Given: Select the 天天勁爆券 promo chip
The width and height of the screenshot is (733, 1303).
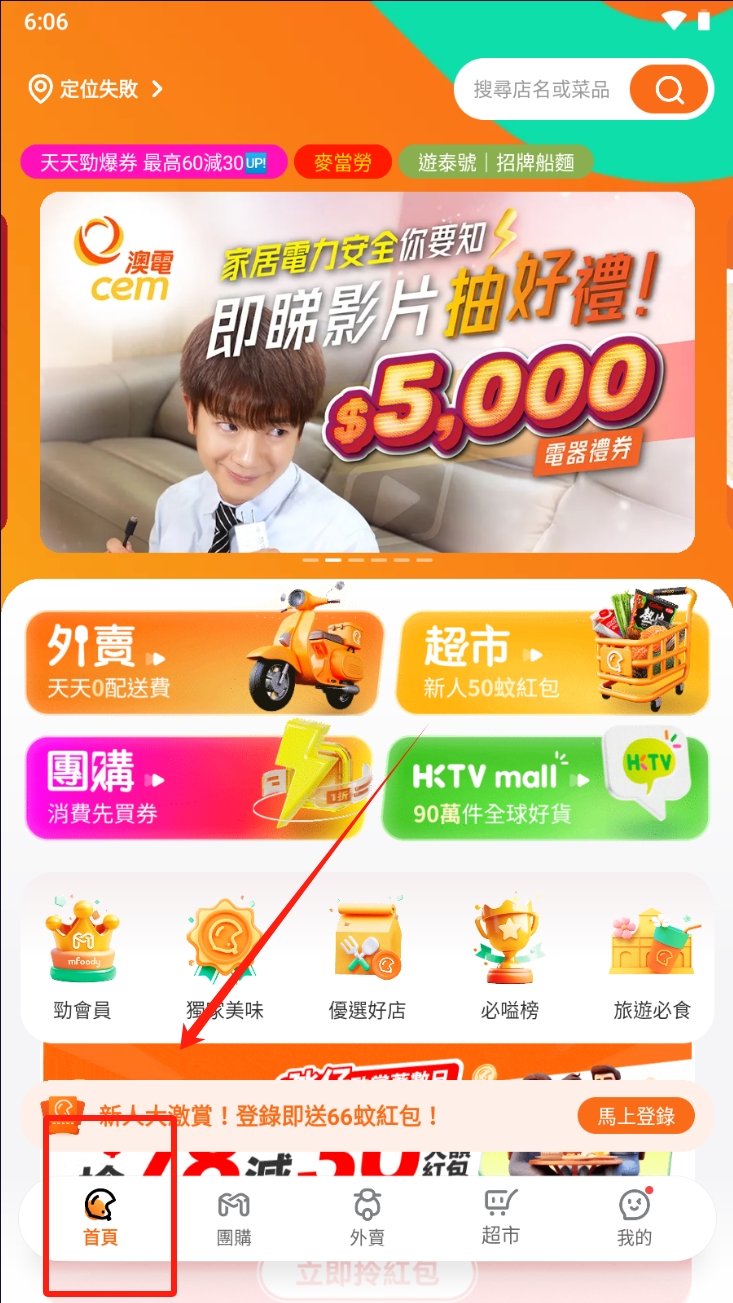Looking at the screenshot, I should [154, 162].
